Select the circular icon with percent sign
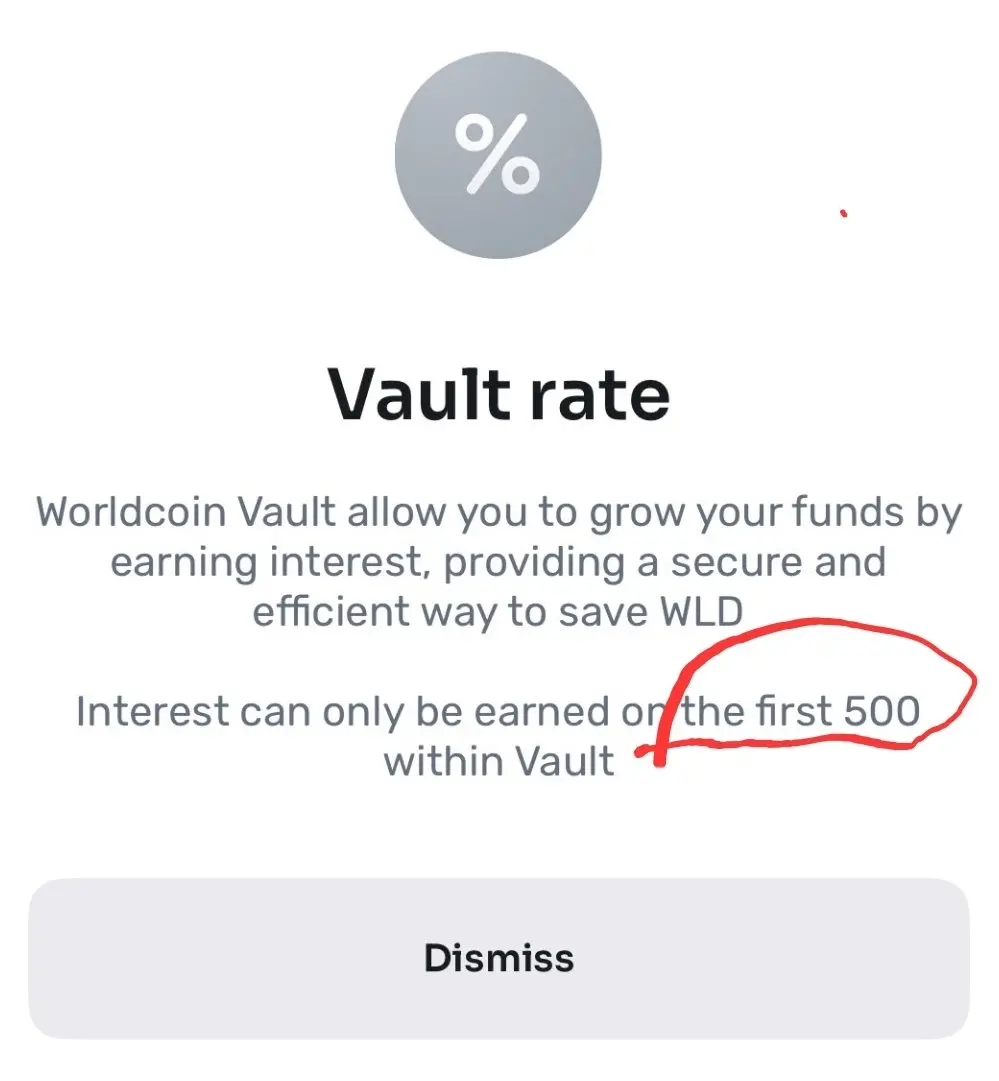This screenshot has width=999, height=1081. pos(499,150)
